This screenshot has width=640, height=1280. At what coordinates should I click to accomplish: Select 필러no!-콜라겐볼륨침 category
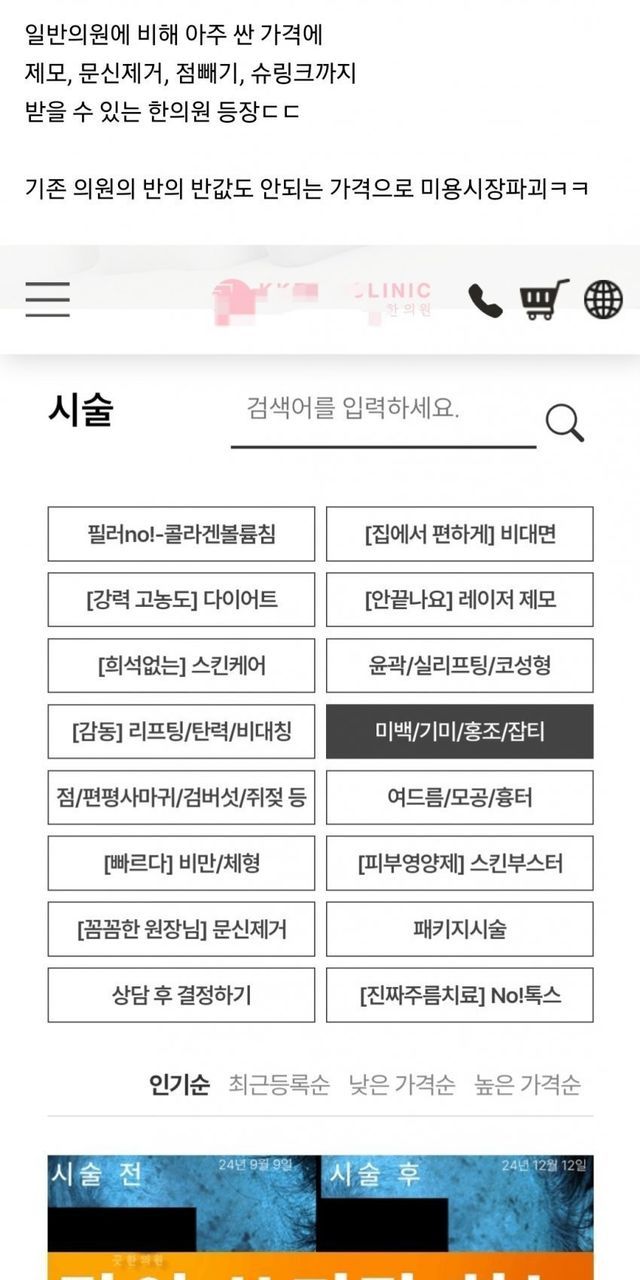pyautogui.click(x=181, y=534)
